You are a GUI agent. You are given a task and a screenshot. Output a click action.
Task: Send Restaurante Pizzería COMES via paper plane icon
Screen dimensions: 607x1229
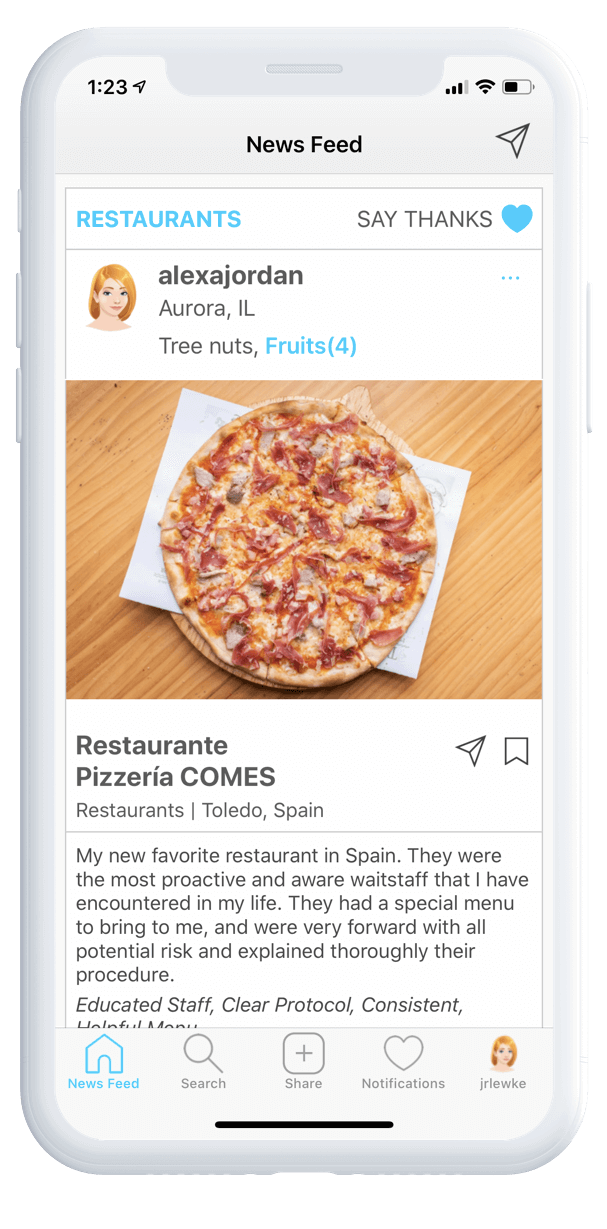pyautogui.click(x=470, y=750)
